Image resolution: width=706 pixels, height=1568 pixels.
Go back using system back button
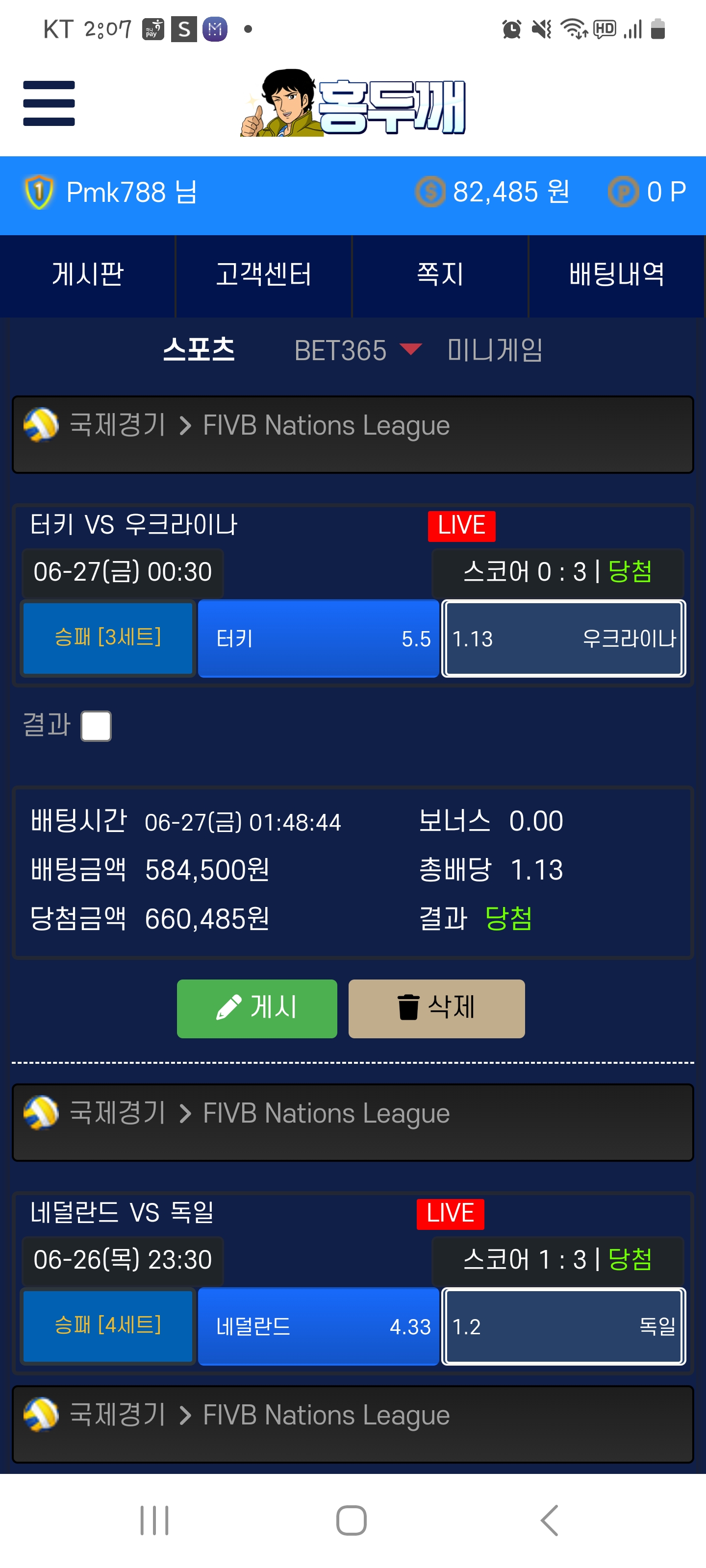pos(550,1520)
